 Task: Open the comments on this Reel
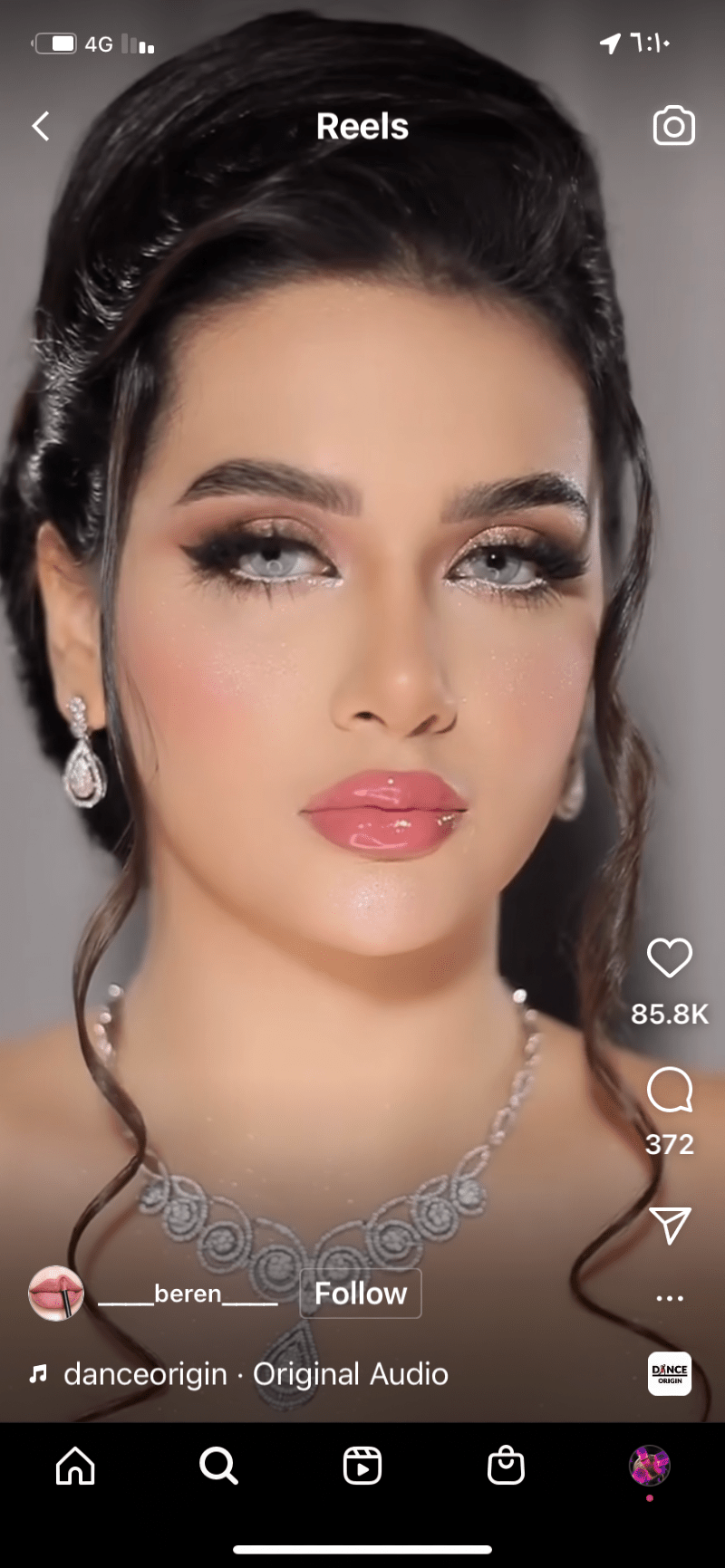coord(669,1091)
